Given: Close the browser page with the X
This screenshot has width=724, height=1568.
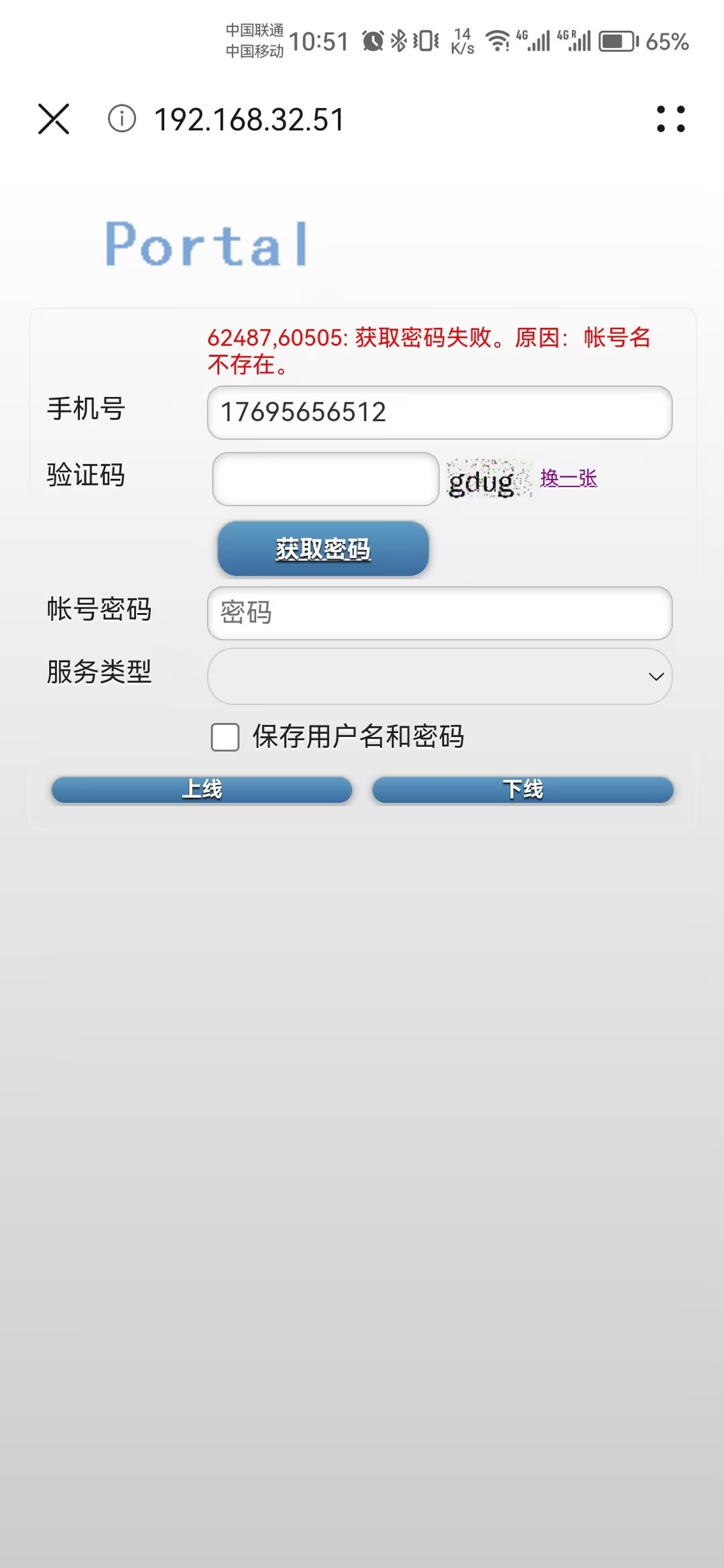Looking at the screenshot, I should pos(54,119).
